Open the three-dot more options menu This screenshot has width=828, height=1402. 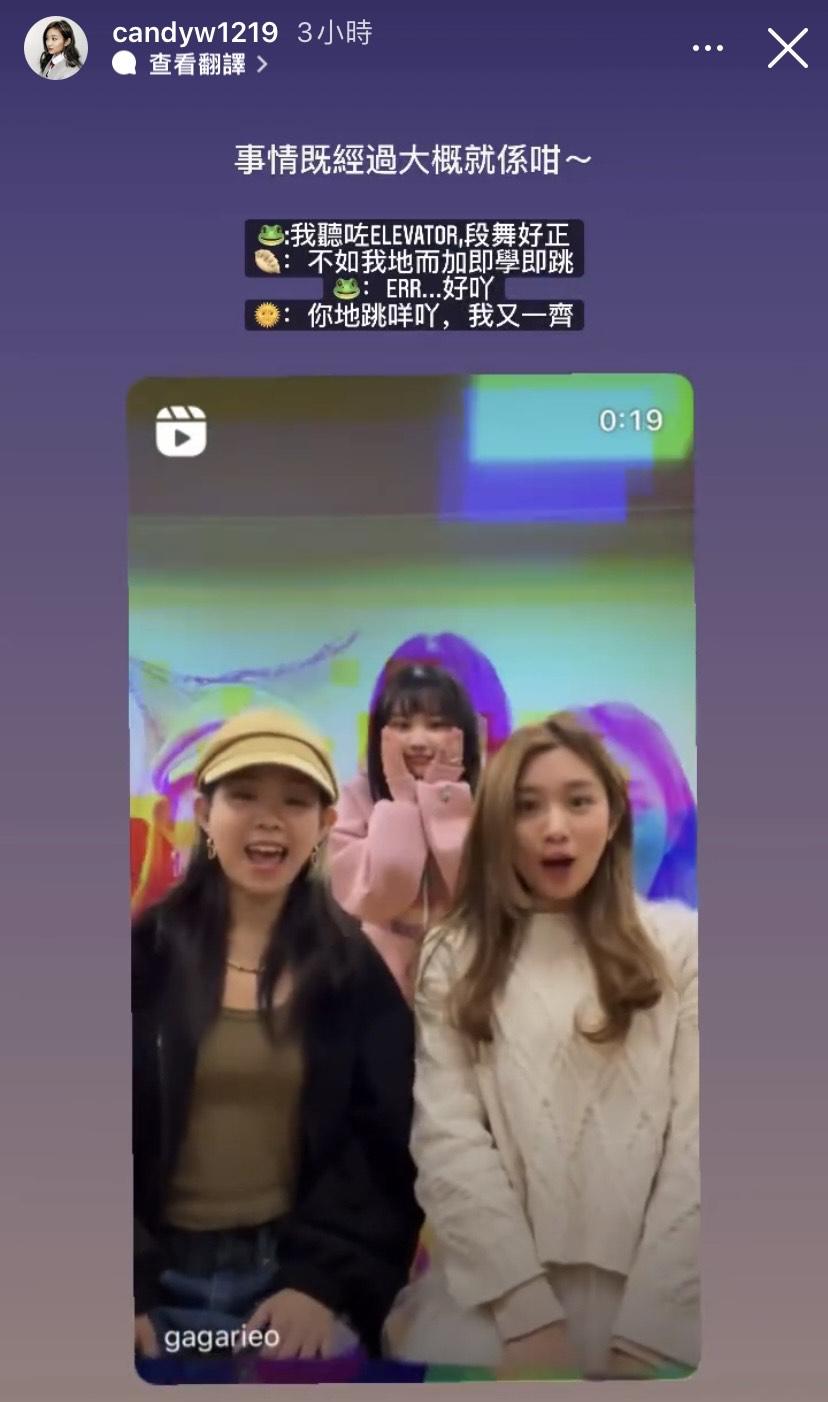707,48
